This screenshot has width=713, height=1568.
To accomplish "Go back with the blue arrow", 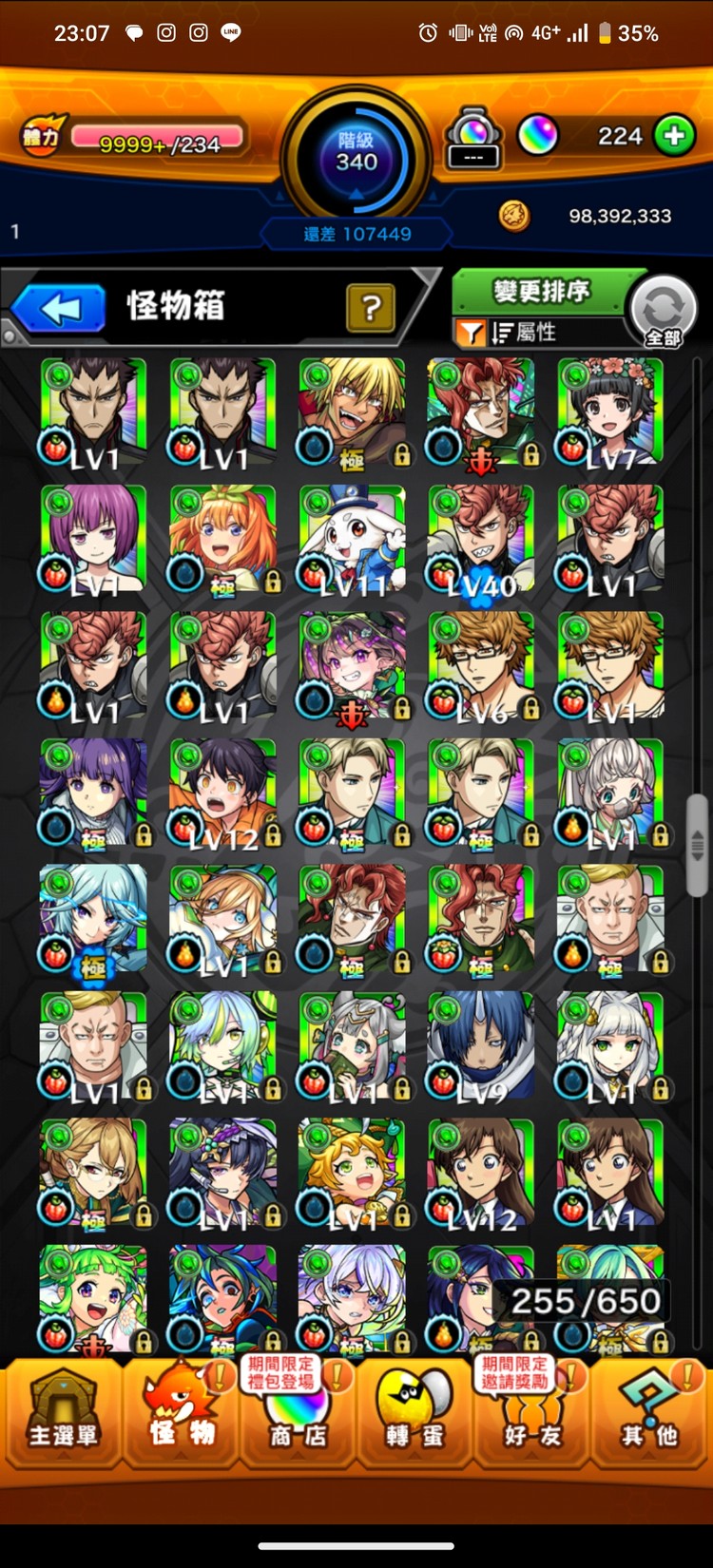I will pos(60,309).
